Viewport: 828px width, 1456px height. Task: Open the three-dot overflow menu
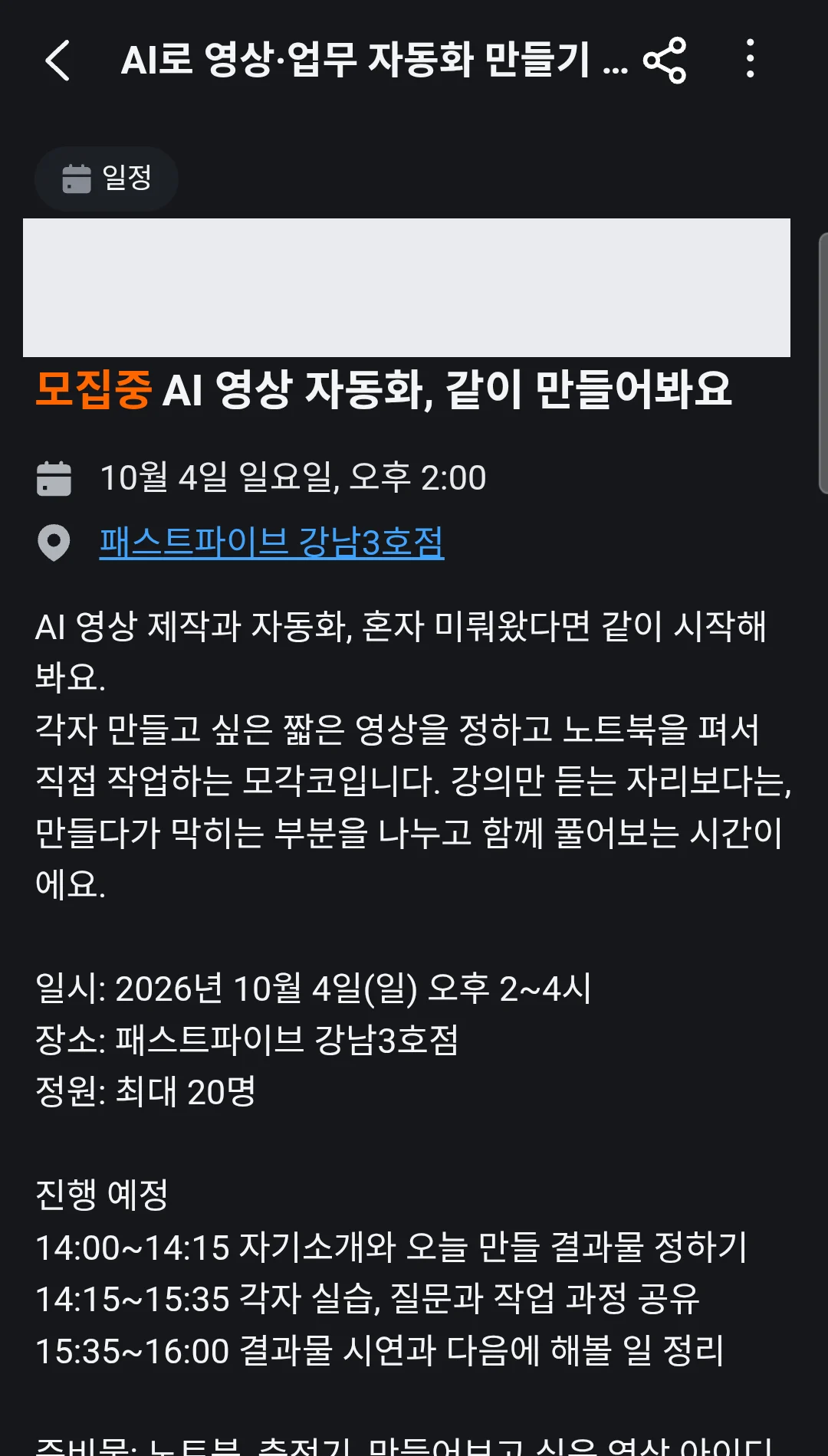[750, 59]
